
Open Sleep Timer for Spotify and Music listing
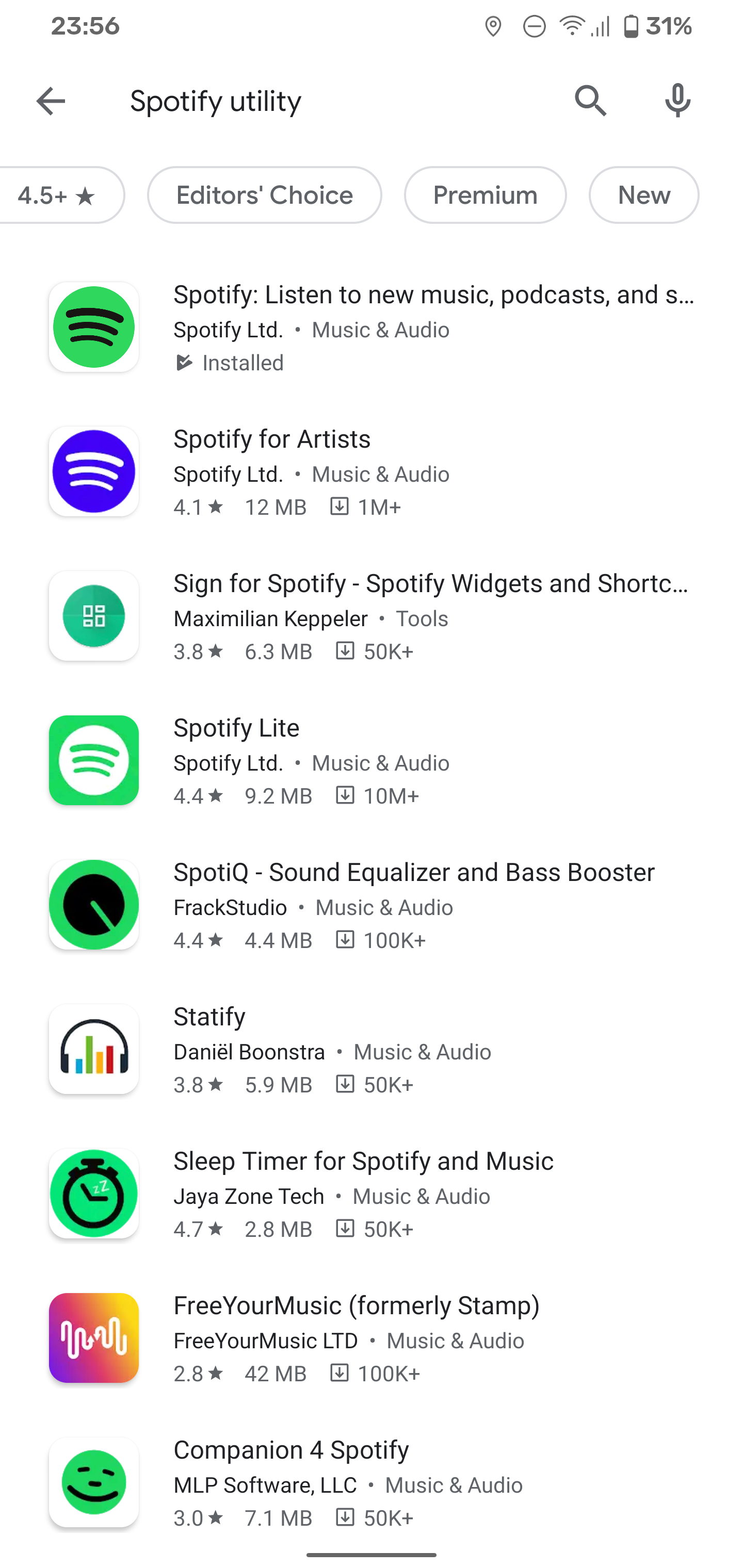pos(364,1160)
